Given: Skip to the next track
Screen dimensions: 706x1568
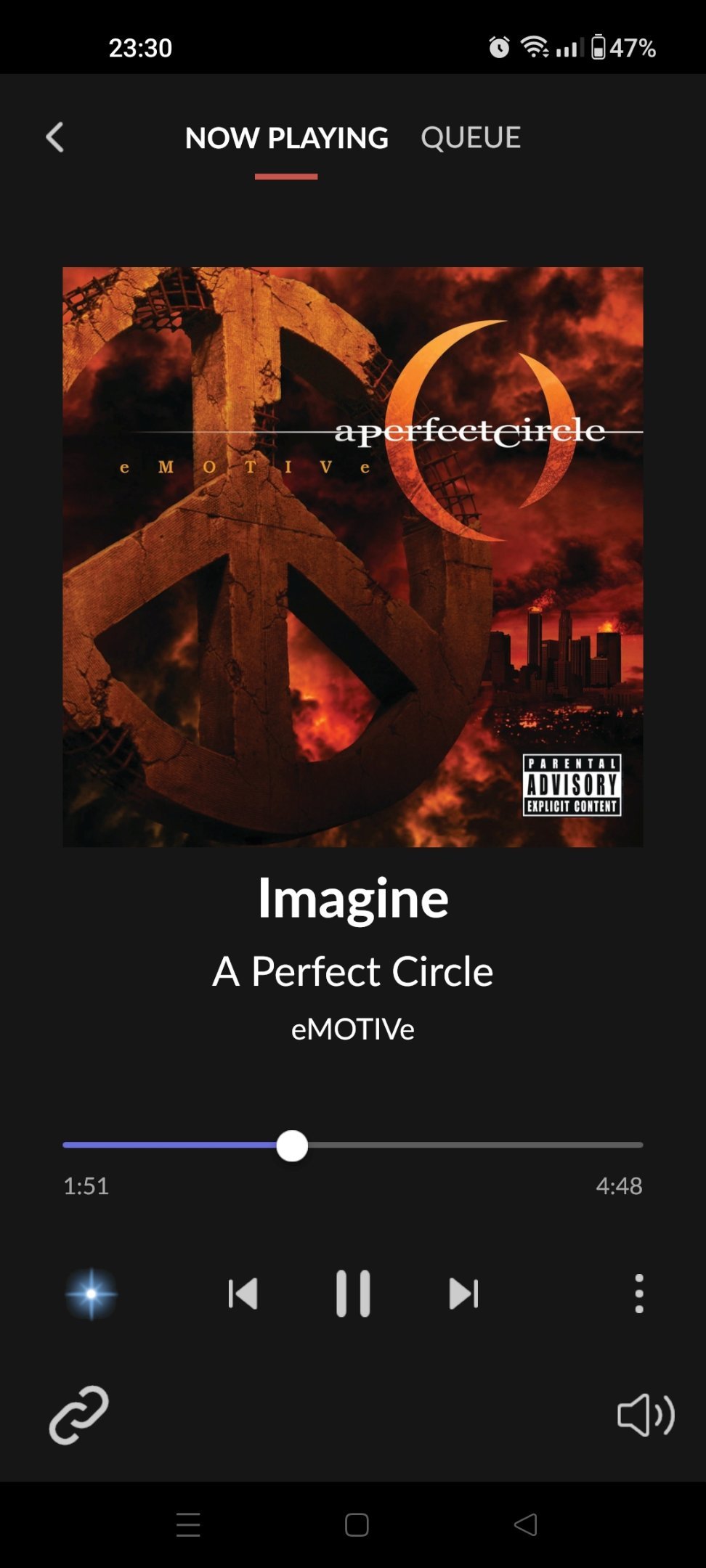Looking at the screenshot, I should (463, 1293).
